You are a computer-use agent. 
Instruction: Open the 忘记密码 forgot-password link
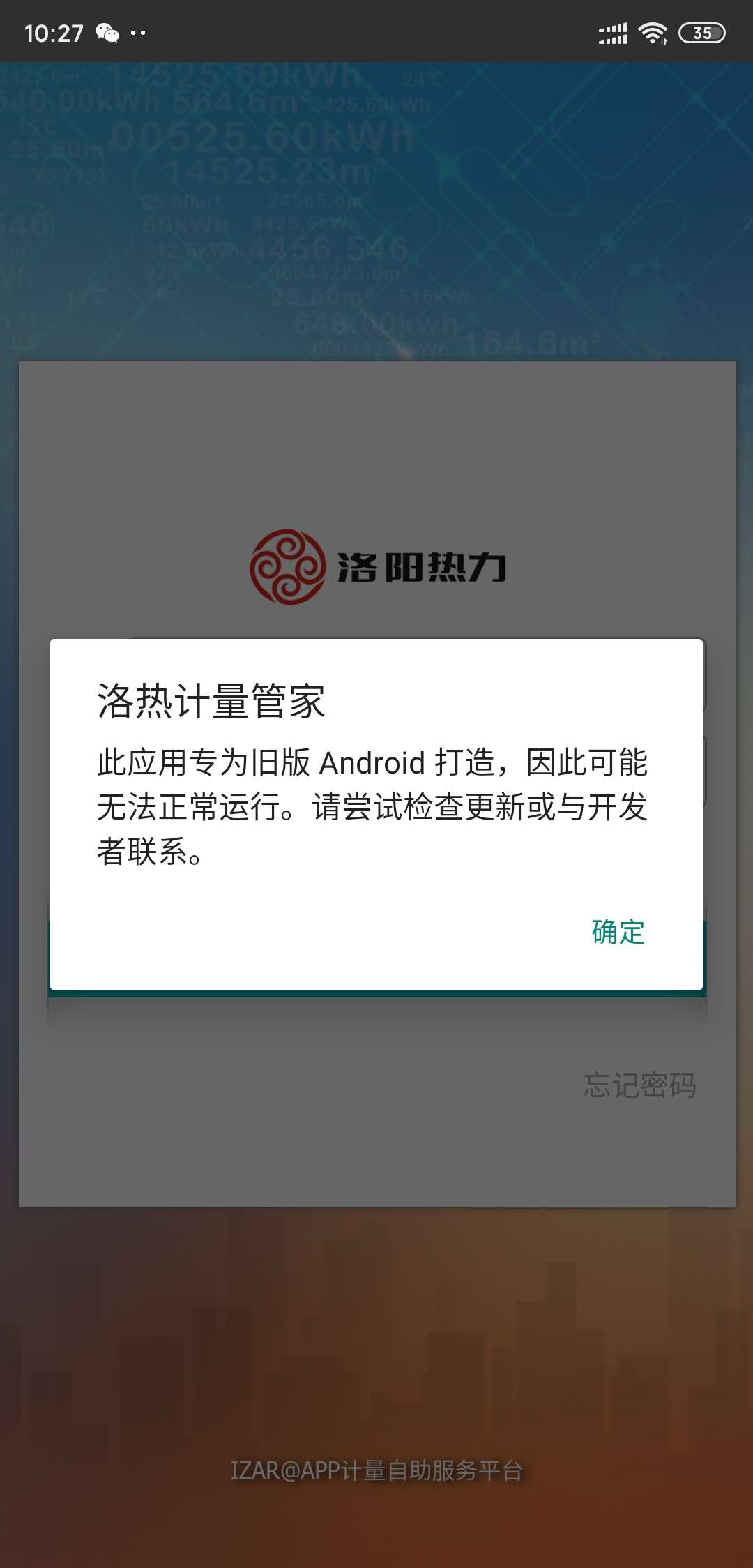[x=639, y=1085]
